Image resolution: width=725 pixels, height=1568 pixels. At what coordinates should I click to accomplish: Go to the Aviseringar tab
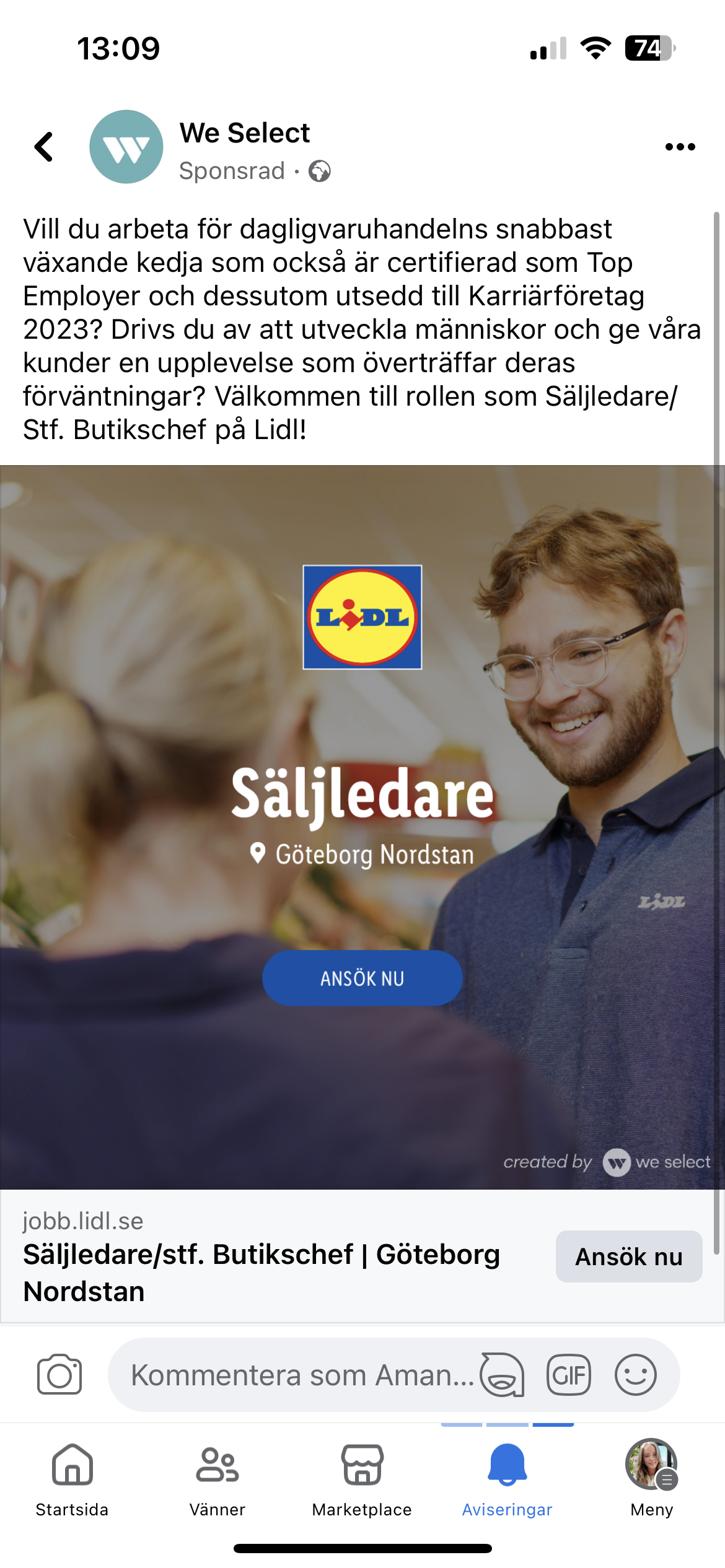point(507,1480)
